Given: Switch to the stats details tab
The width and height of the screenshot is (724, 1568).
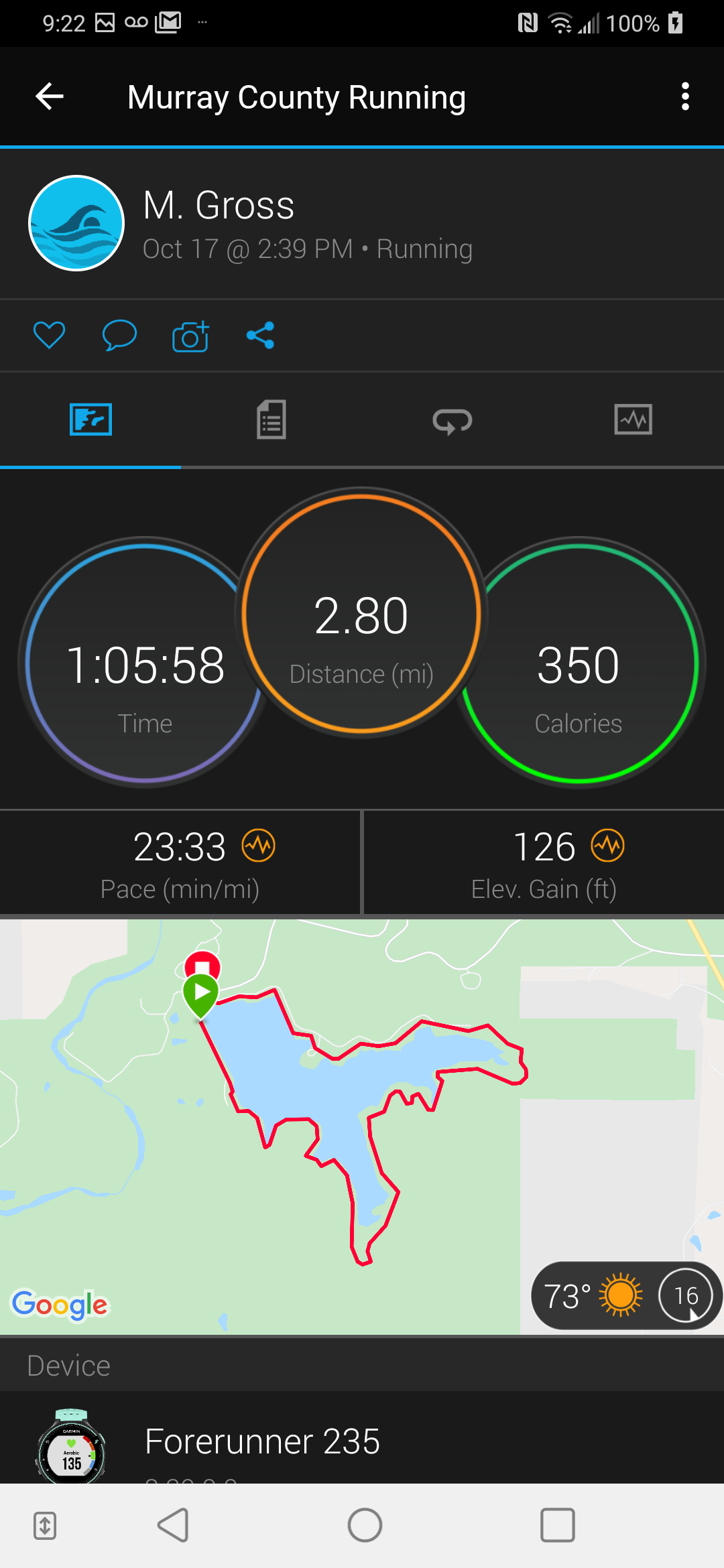Looking at the screenshot, I should 271,420.
